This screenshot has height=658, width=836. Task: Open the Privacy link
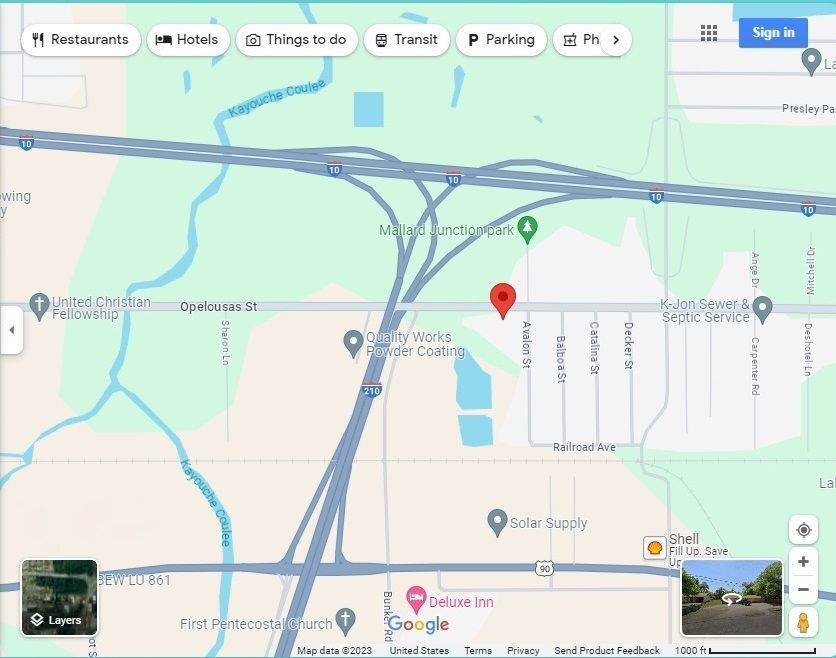click(x=523, y=650)
